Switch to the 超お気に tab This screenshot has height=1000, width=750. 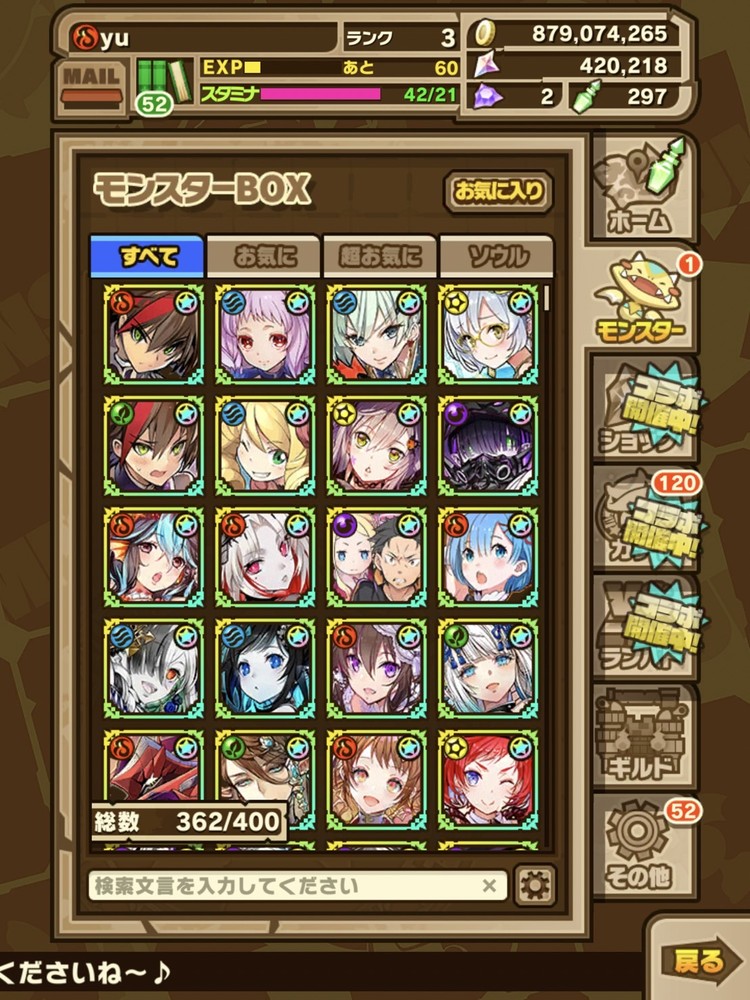[380, 256]
